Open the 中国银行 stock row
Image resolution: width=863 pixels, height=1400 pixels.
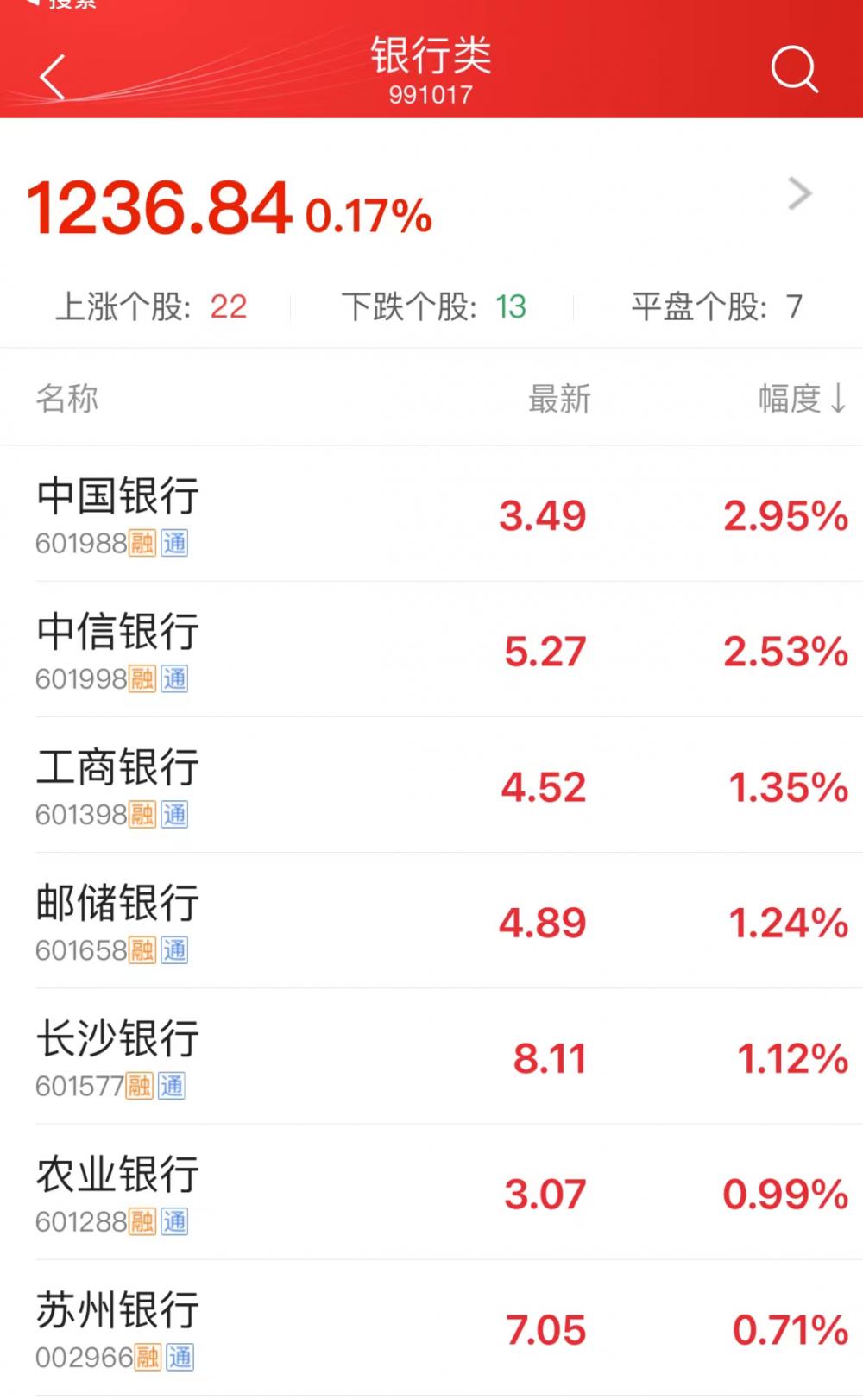pos(431,514)
